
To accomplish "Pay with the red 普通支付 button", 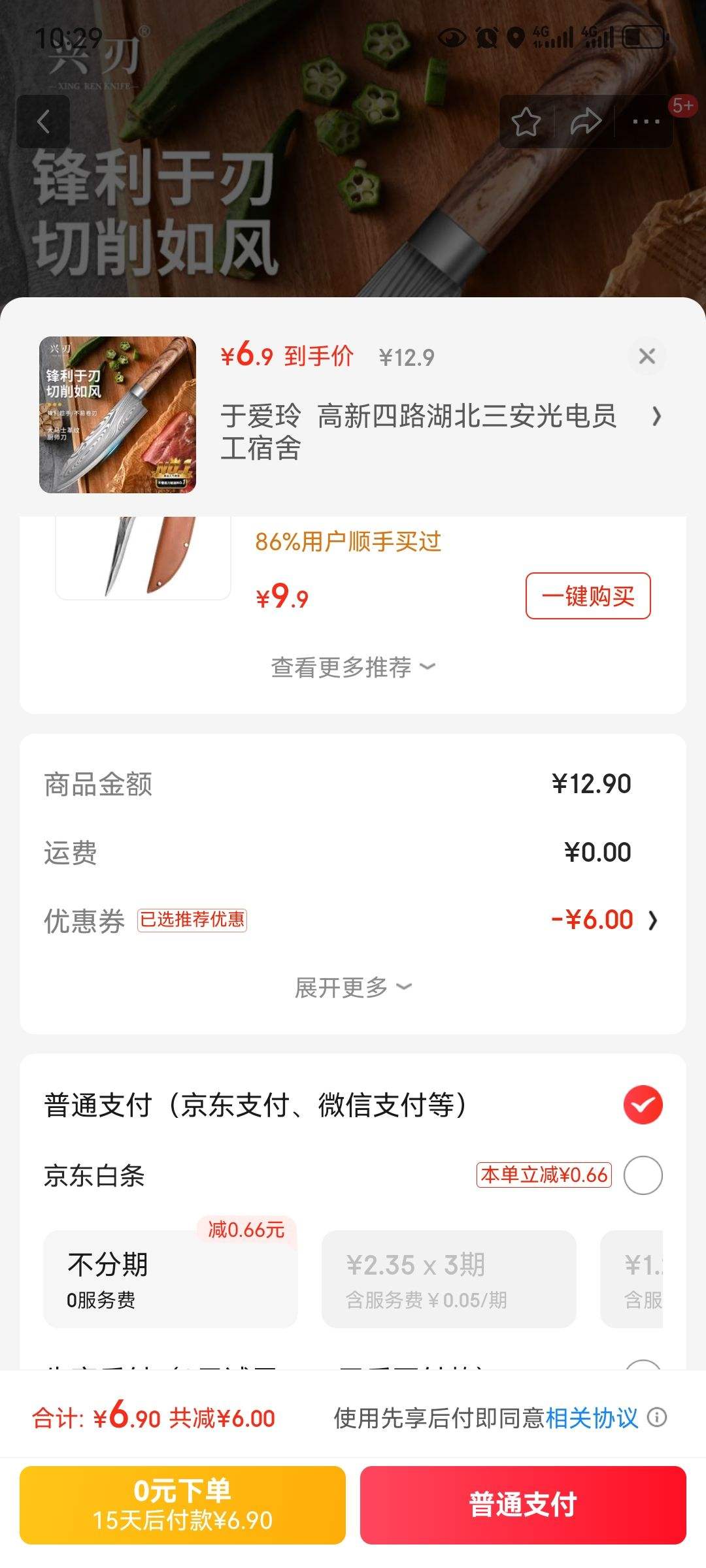I will (523, 1505).
